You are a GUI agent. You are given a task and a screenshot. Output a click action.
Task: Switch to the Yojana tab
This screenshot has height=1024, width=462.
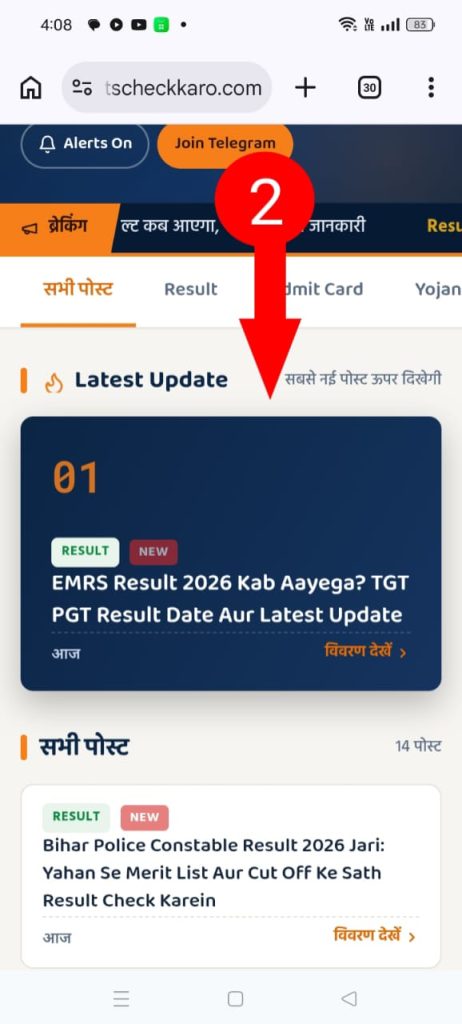[437, 289]
